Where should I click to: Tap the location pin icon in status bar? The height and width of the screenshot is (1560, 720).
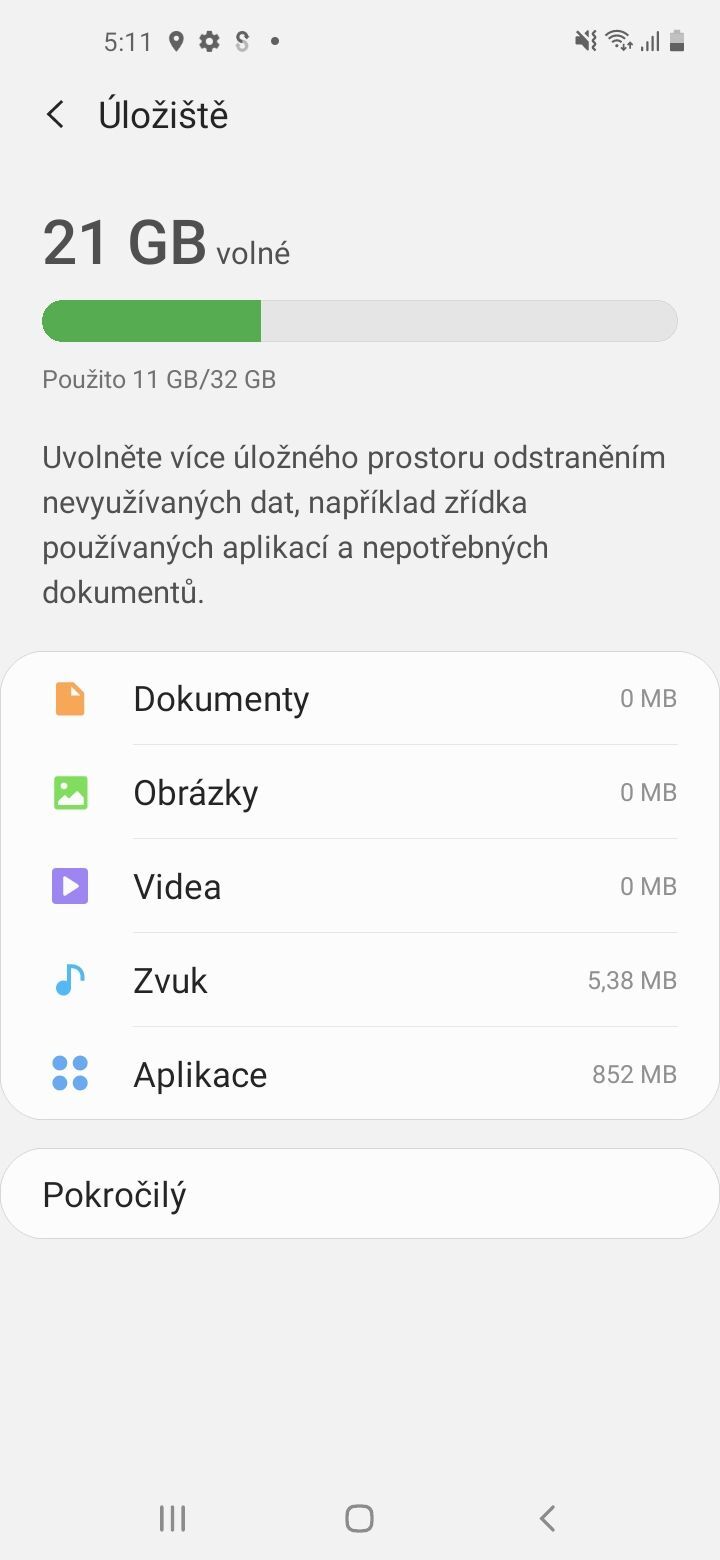click(x=176, y=41)
